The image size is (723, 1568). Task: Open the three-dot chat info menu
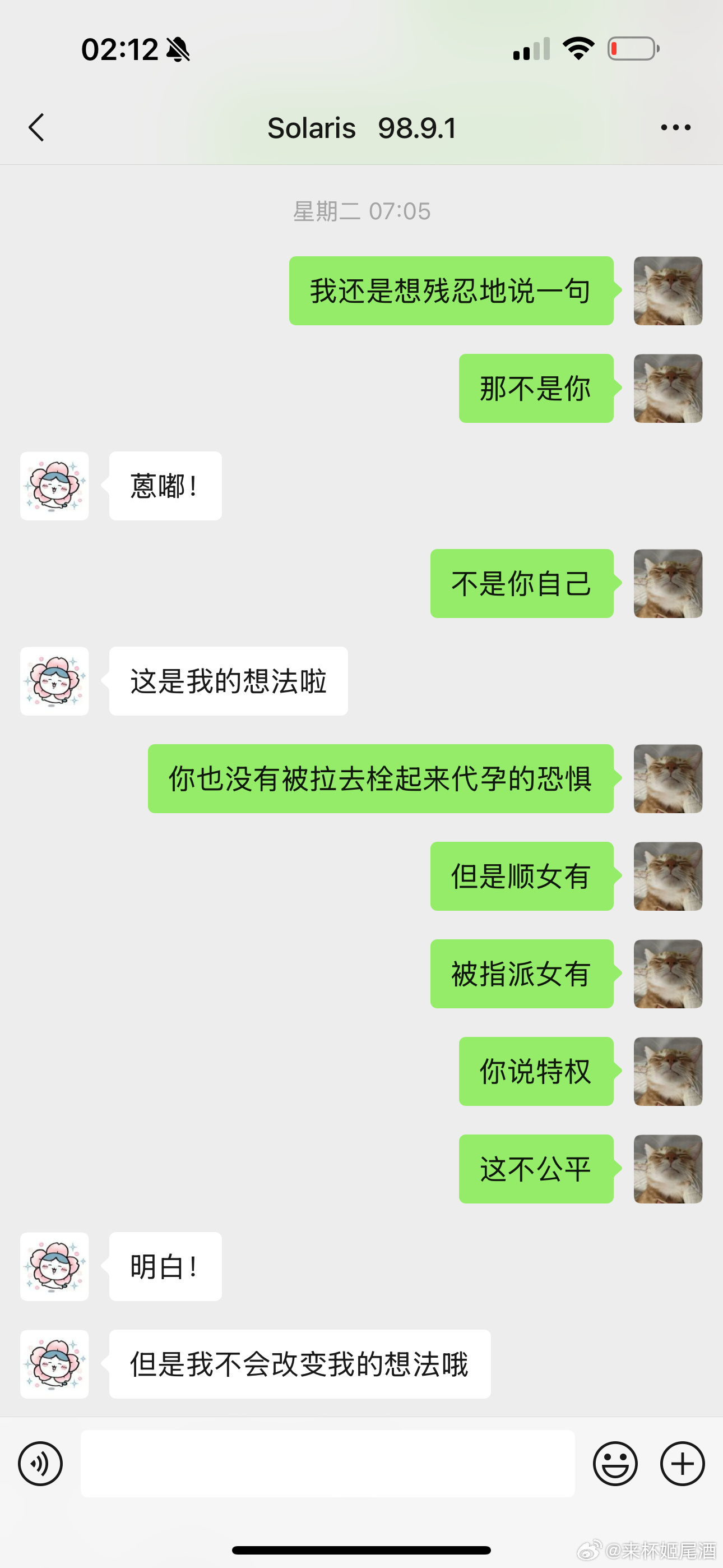pyautogui.click(x=675, y=127)
